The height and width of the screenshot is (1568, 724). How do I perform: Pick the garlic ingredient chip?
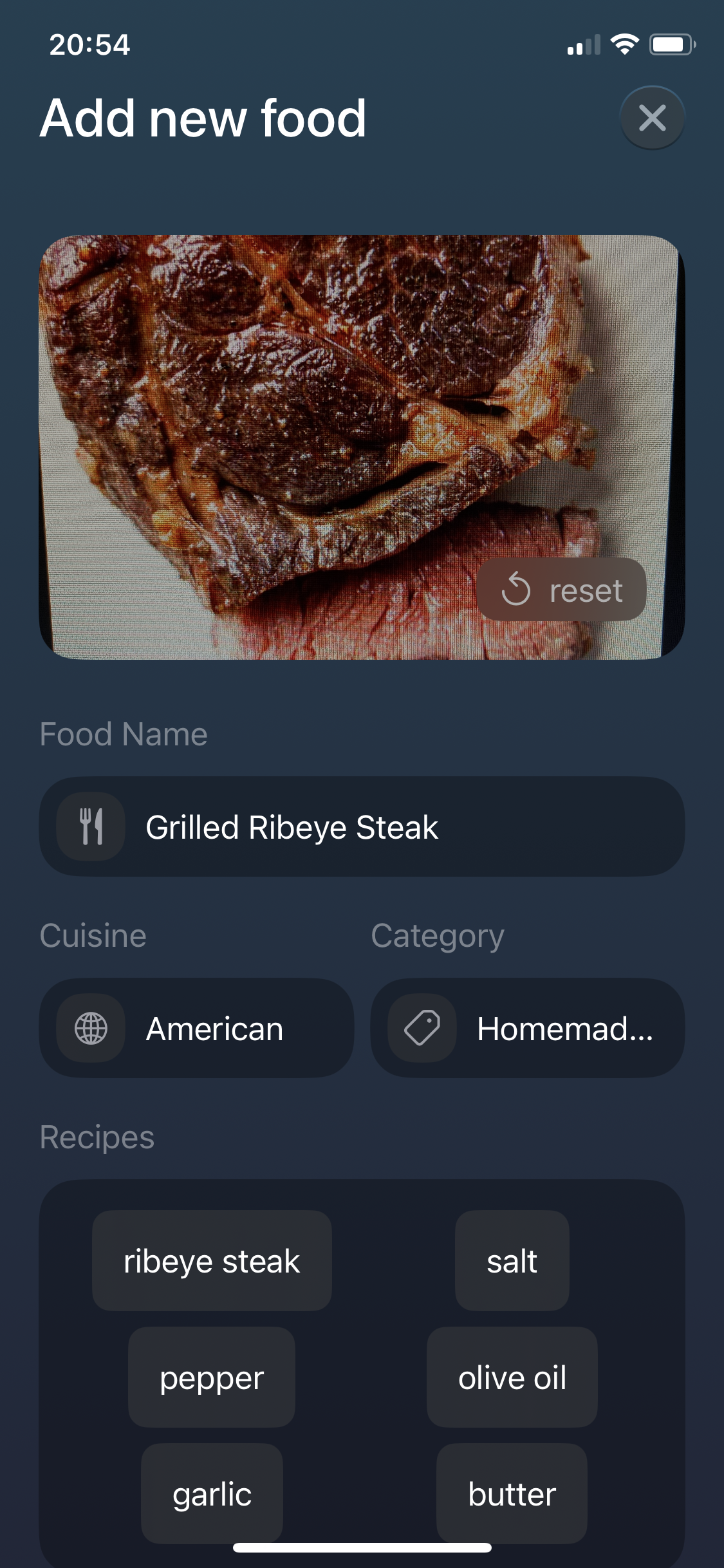tap(212, 1493)
